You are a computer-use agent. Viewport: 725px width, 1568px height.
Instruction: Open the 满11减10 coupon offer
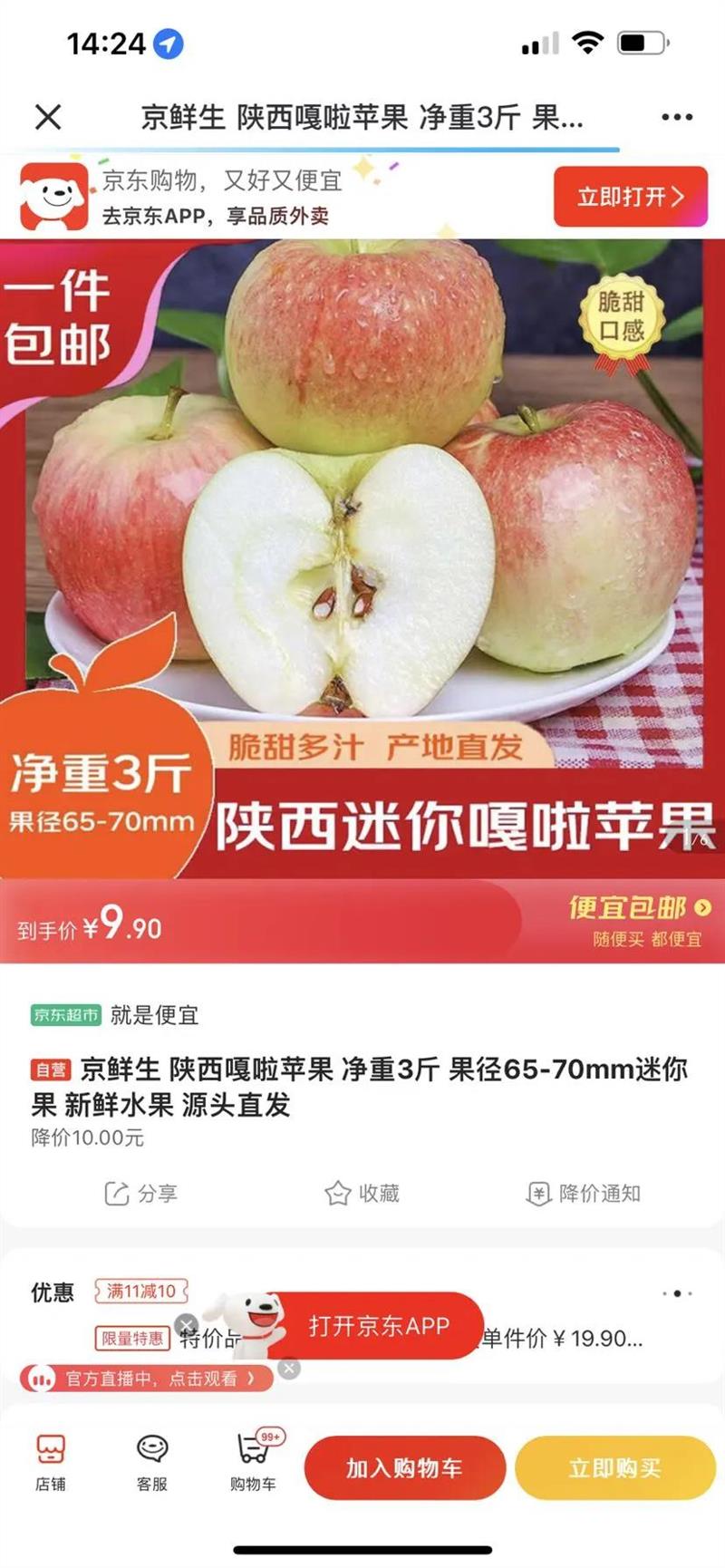(x=141, y=1291)
